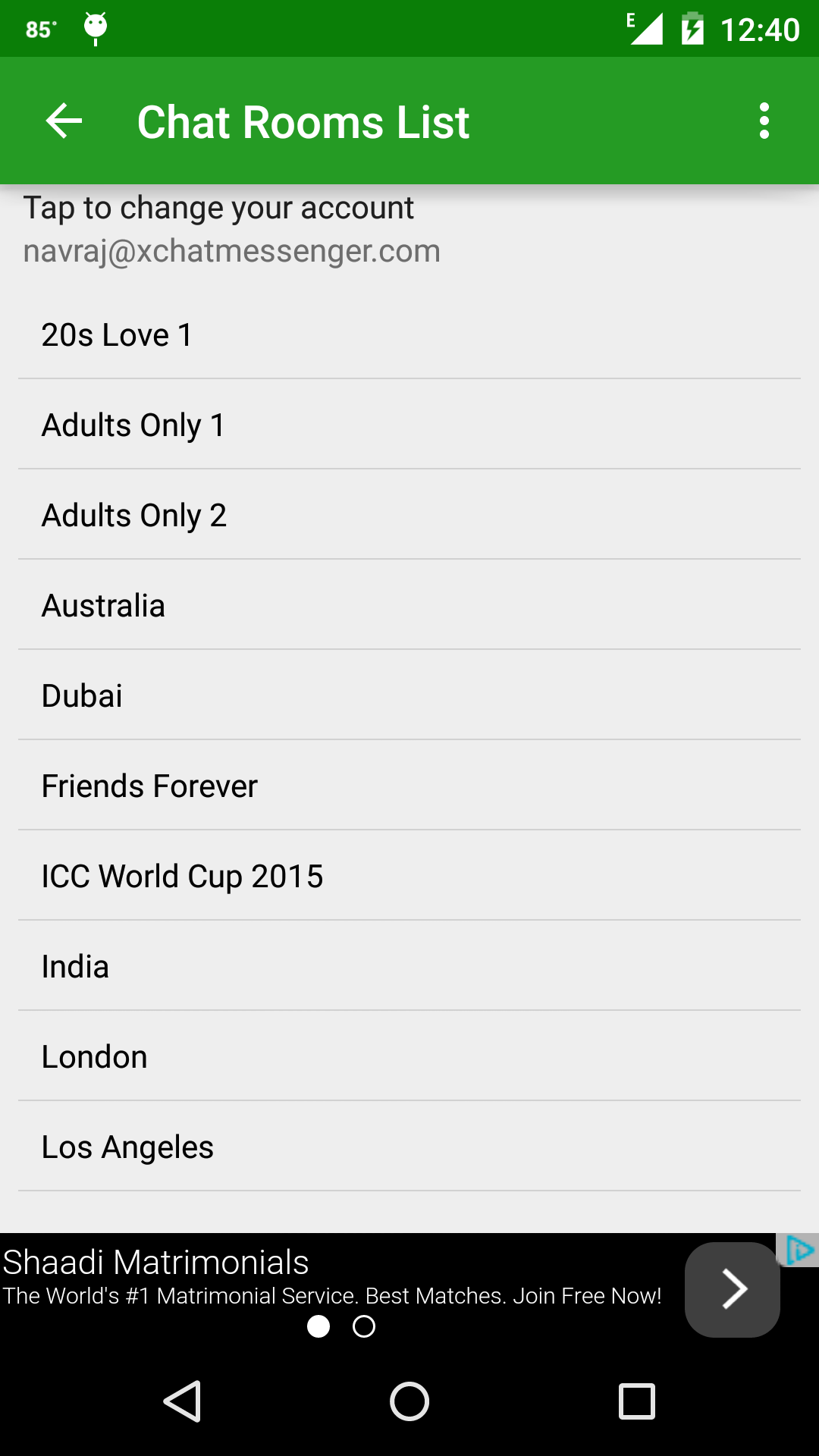Join the India chat room

pyautogui.click(x=409, y=967)
